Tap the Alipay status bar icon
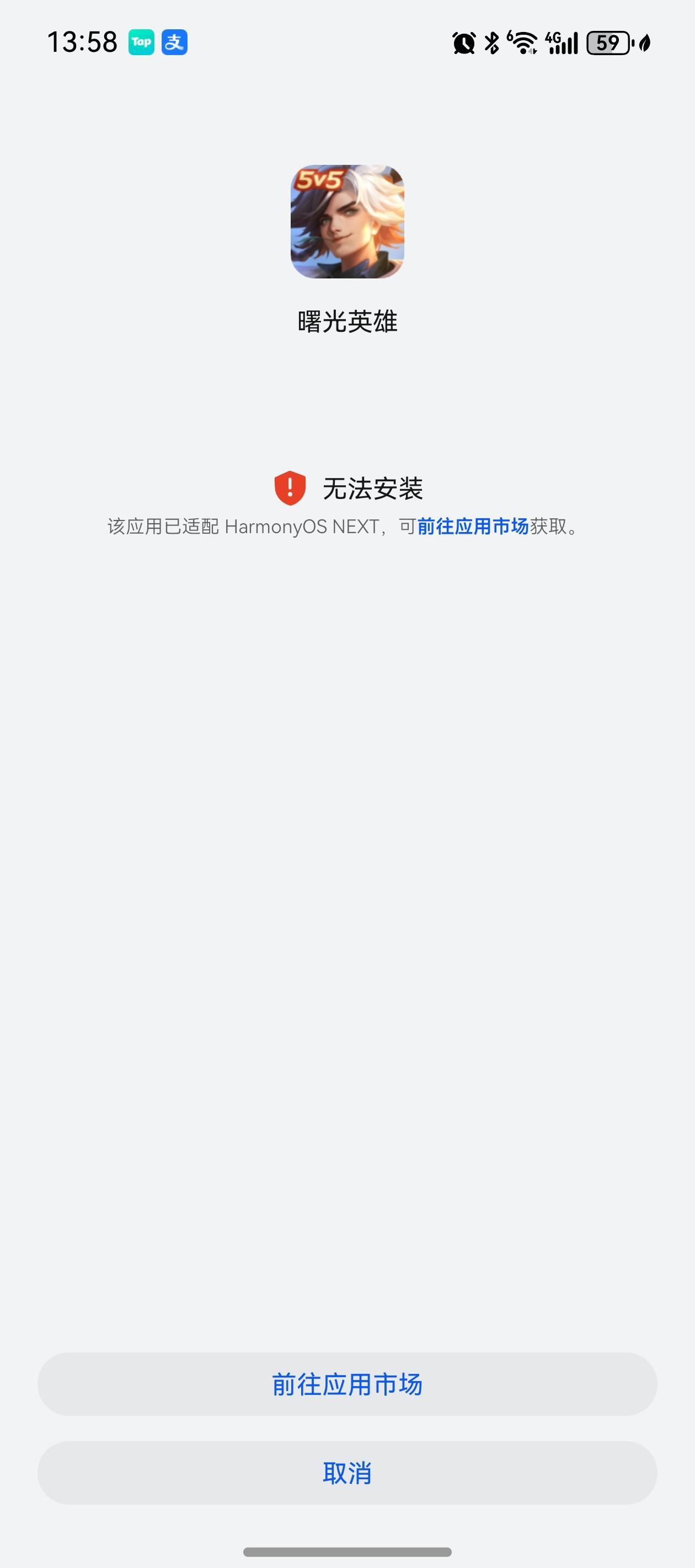Screen dimensions: 695x1568 [x=175, y=42]
